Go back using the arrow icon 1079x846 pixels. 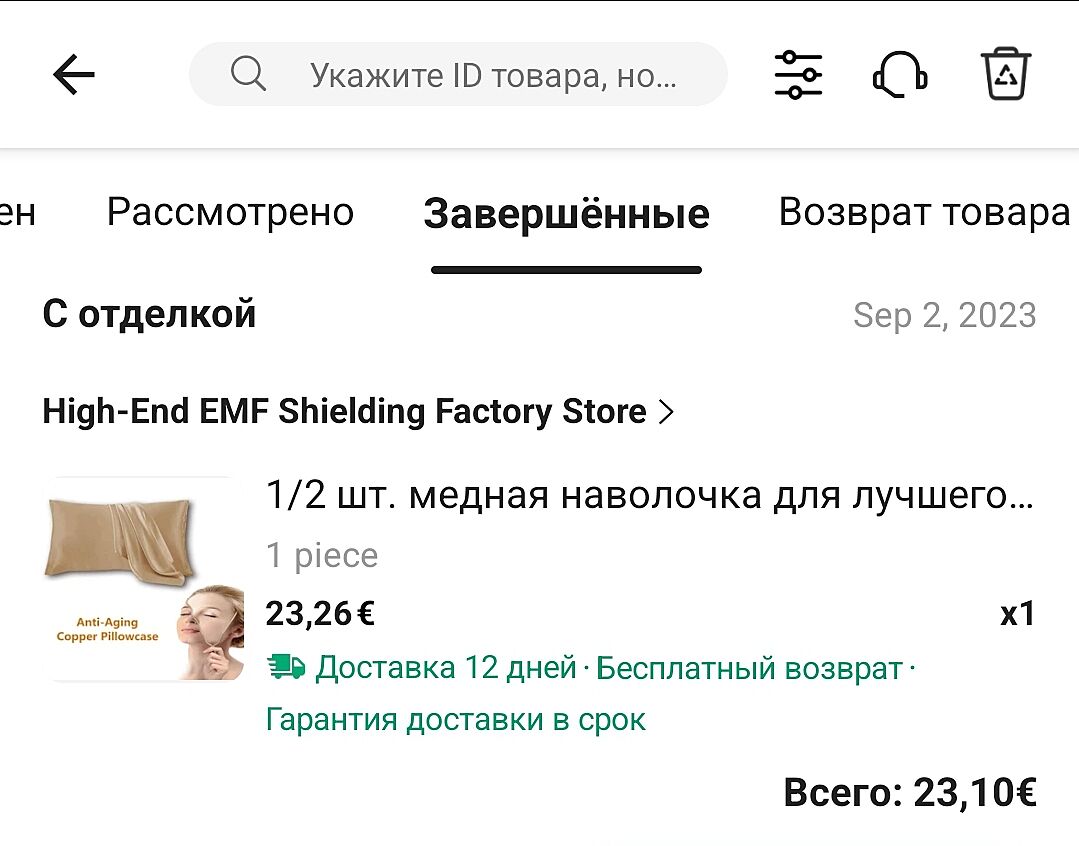(x=74, y=75)
